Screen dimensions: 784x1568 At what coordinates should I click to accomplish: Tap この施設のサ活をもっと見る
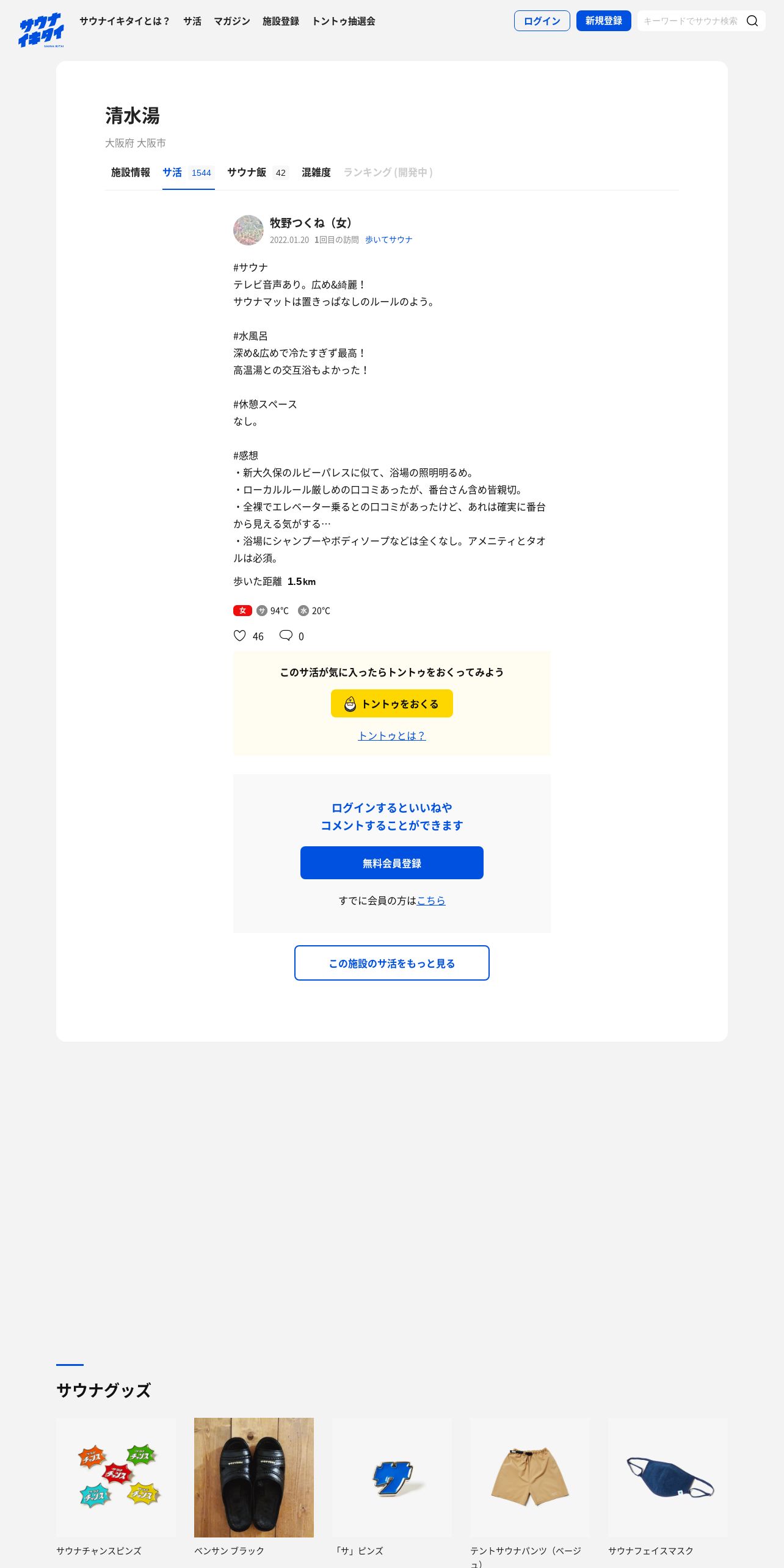391,963
